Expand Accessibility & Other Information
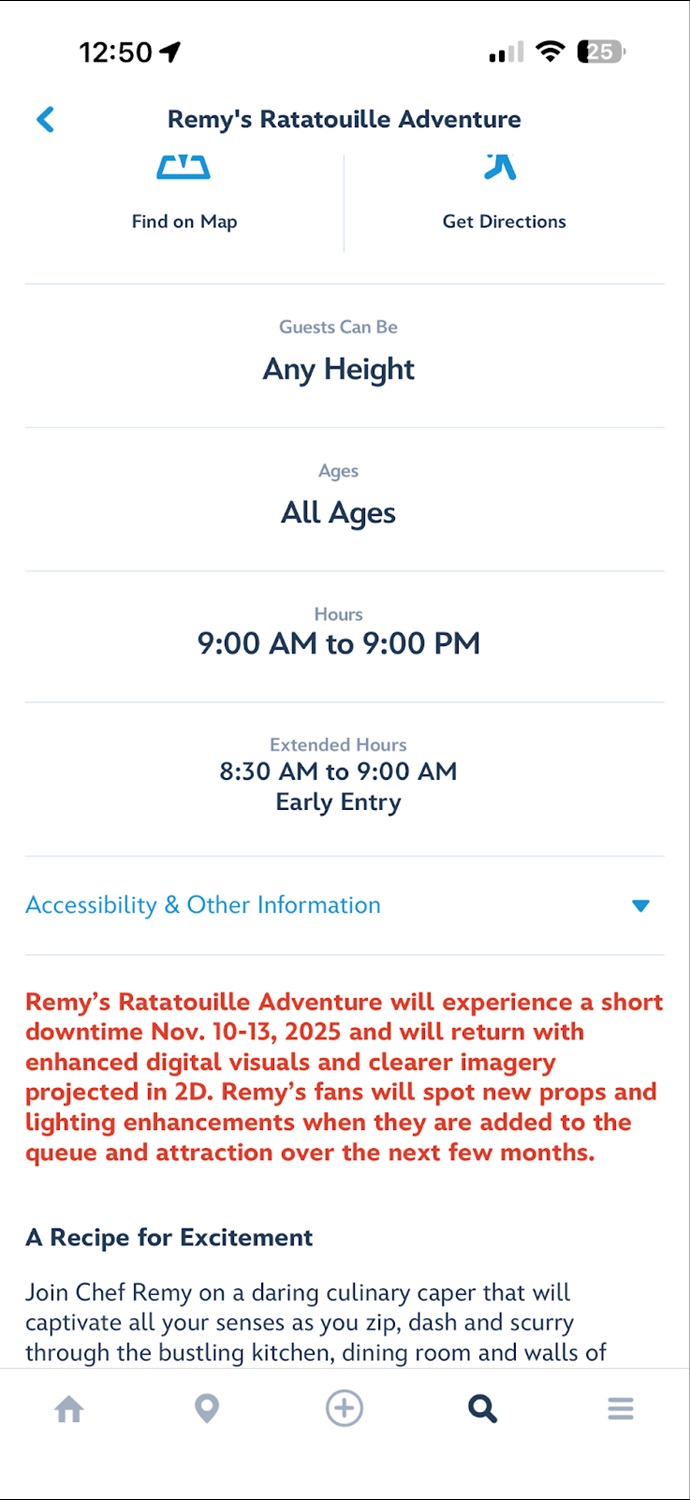This screenshot has height=1500, width=690. coord(338,906)
